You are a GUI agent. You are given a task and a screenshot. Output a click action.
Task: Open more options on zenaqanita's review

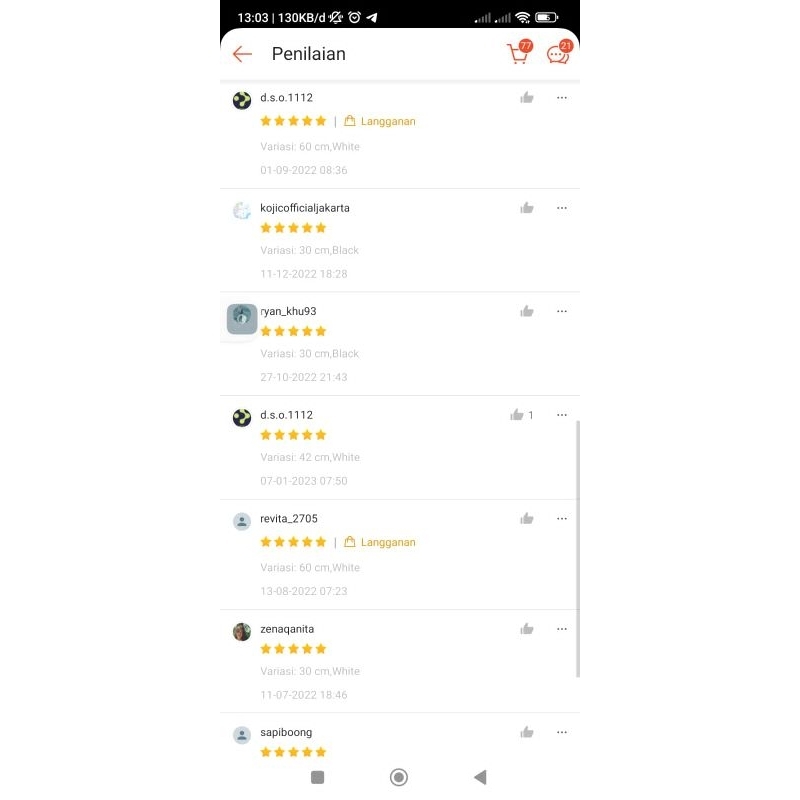point(562,629)
